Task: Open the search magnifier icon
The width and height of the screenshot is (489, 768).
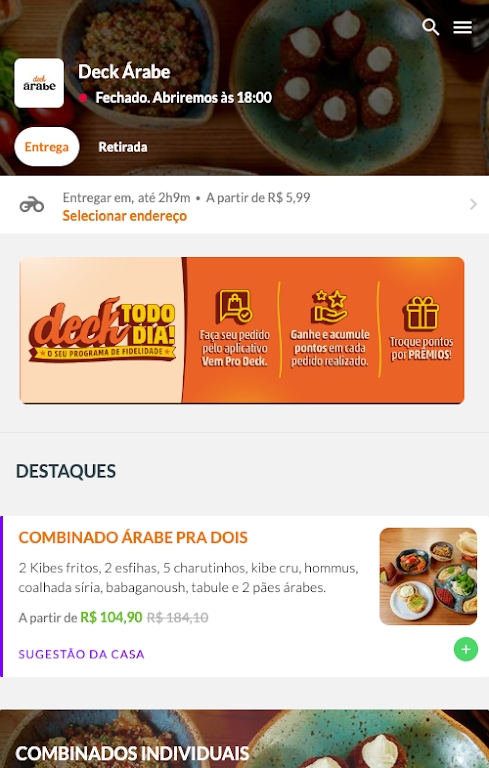Action: (430, 27)
